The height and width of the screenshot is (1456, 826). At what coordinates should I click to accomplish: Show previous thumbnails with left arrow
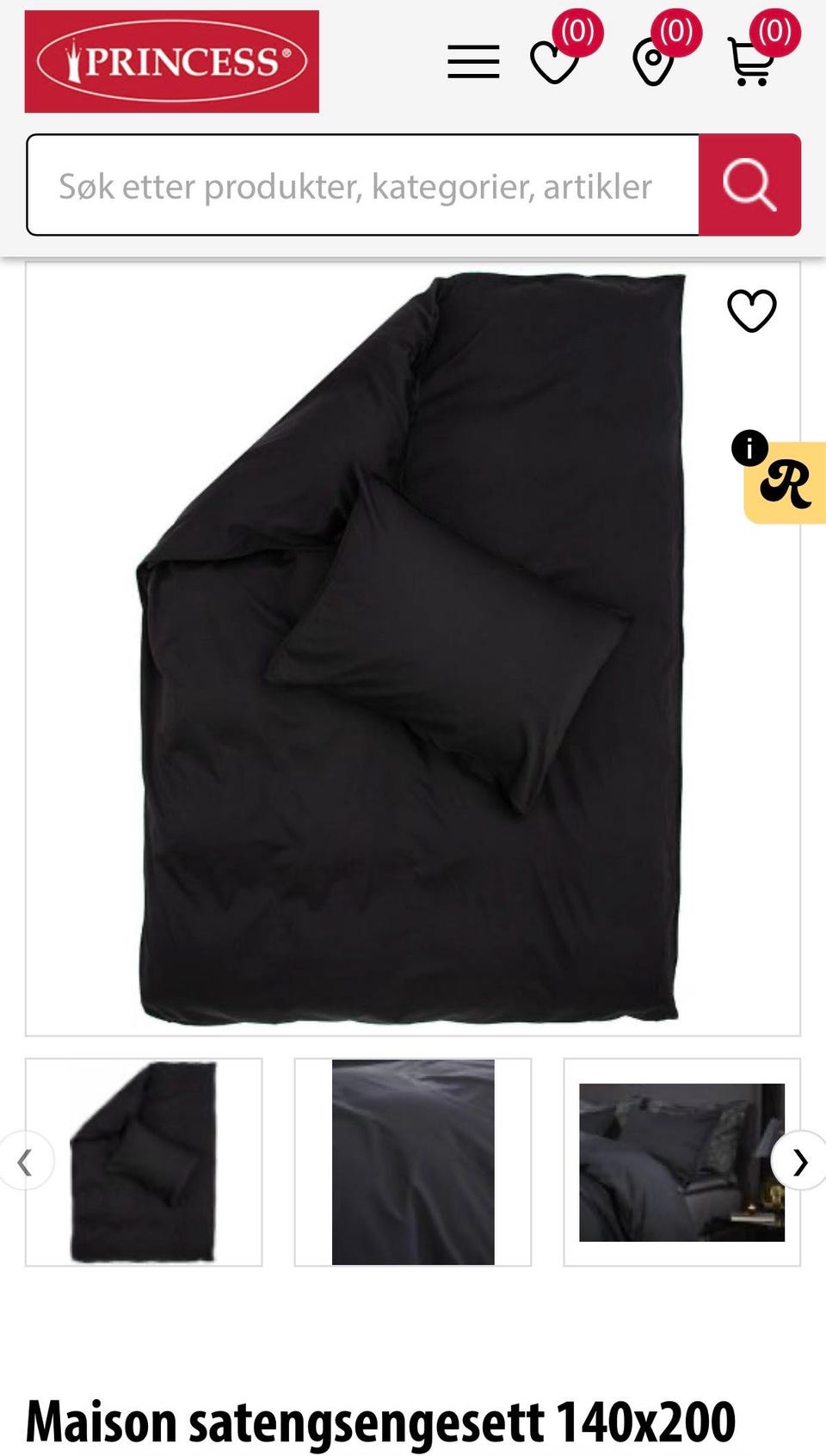point(26,1162)
